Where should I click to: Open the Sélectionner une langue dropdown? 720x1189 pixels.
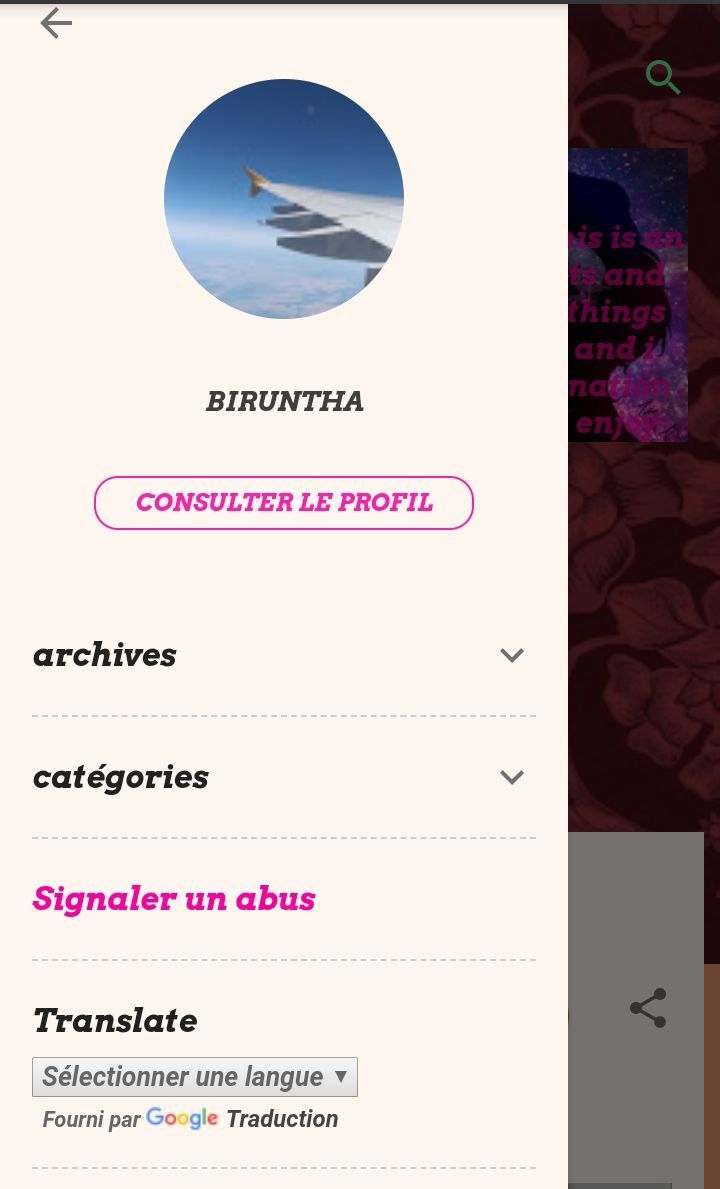(x=195, y=1077)
